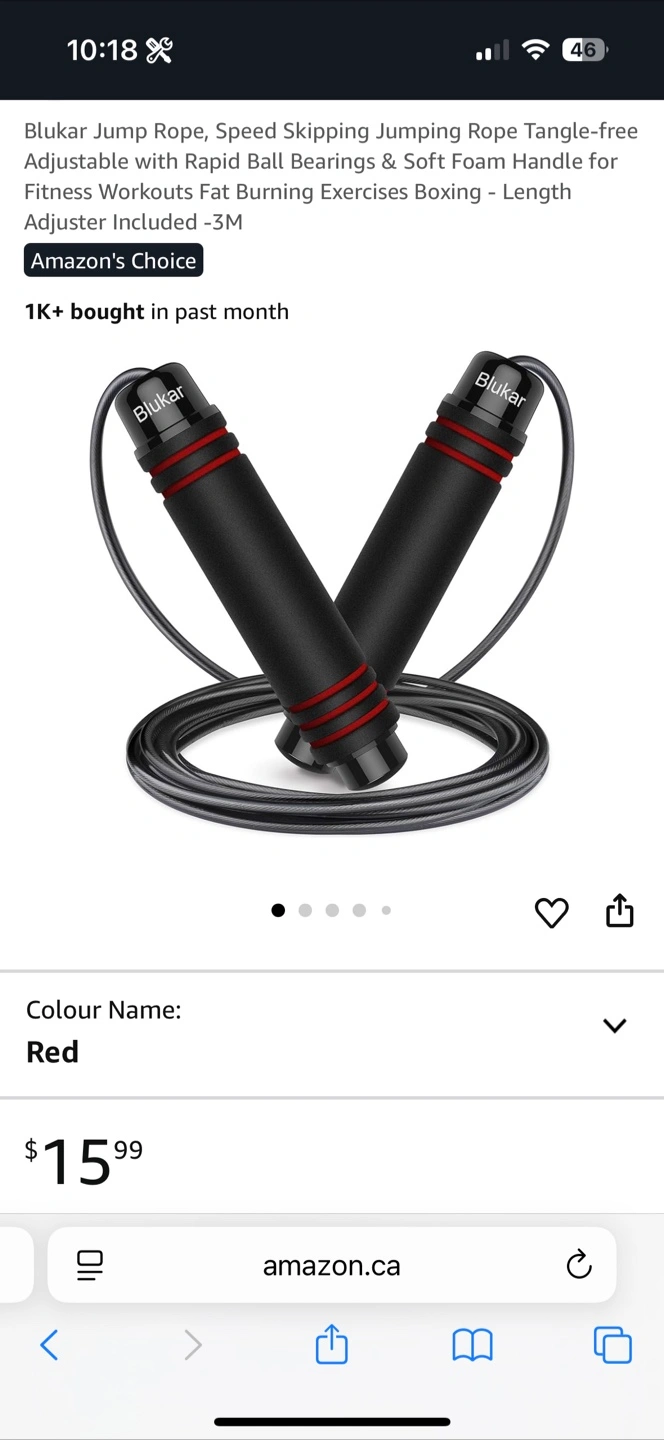Open Safari's share sheet from toolbar
The width and height of the screenshot is (664, 1440).
pos(332,1344)
